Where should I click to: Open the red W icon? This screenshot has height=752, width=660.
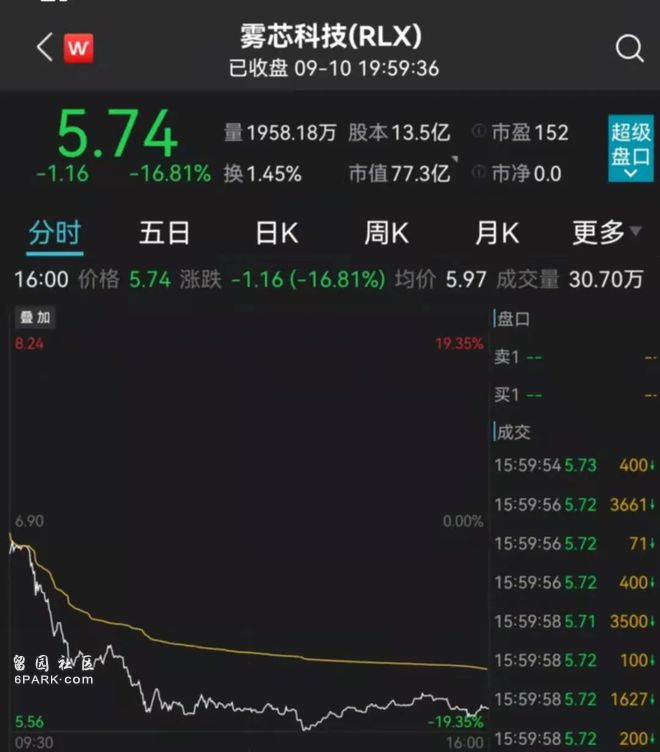(78, 48)
